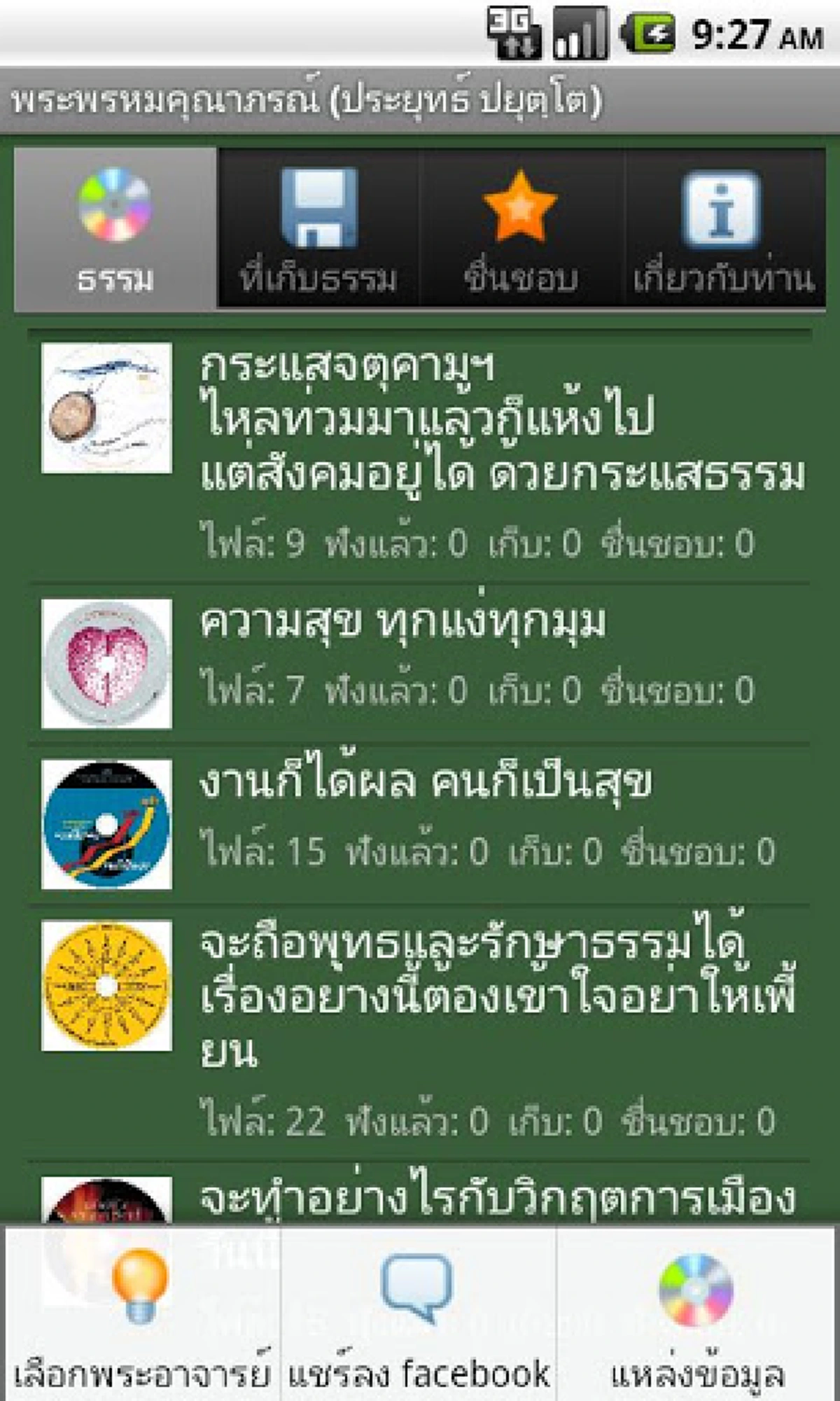The height and width of the screenshot is (1401, 840).
Task: Click the speech bubble icon for Facebook sharing
Action: (x=413, y=1288)
